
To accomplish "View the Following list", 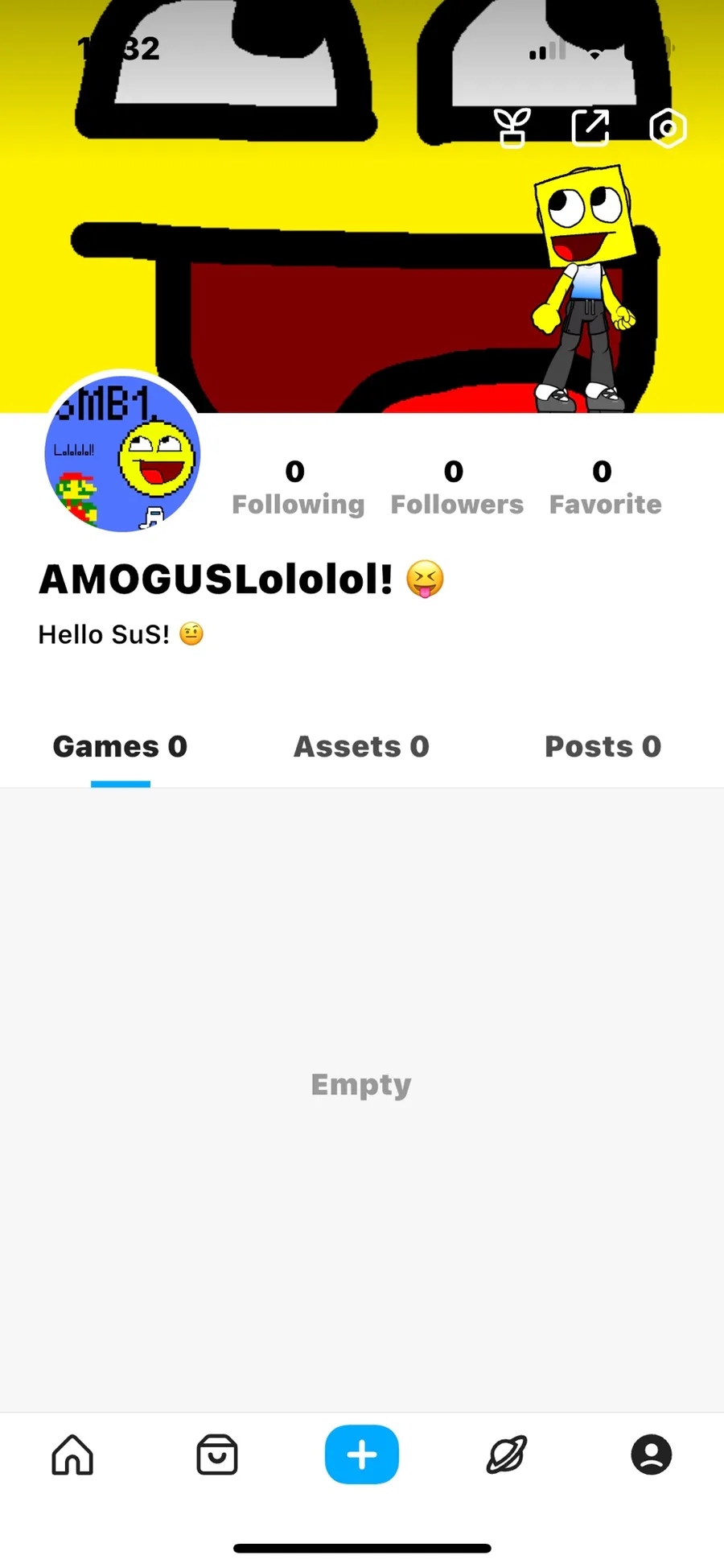I will click(298, 488).
